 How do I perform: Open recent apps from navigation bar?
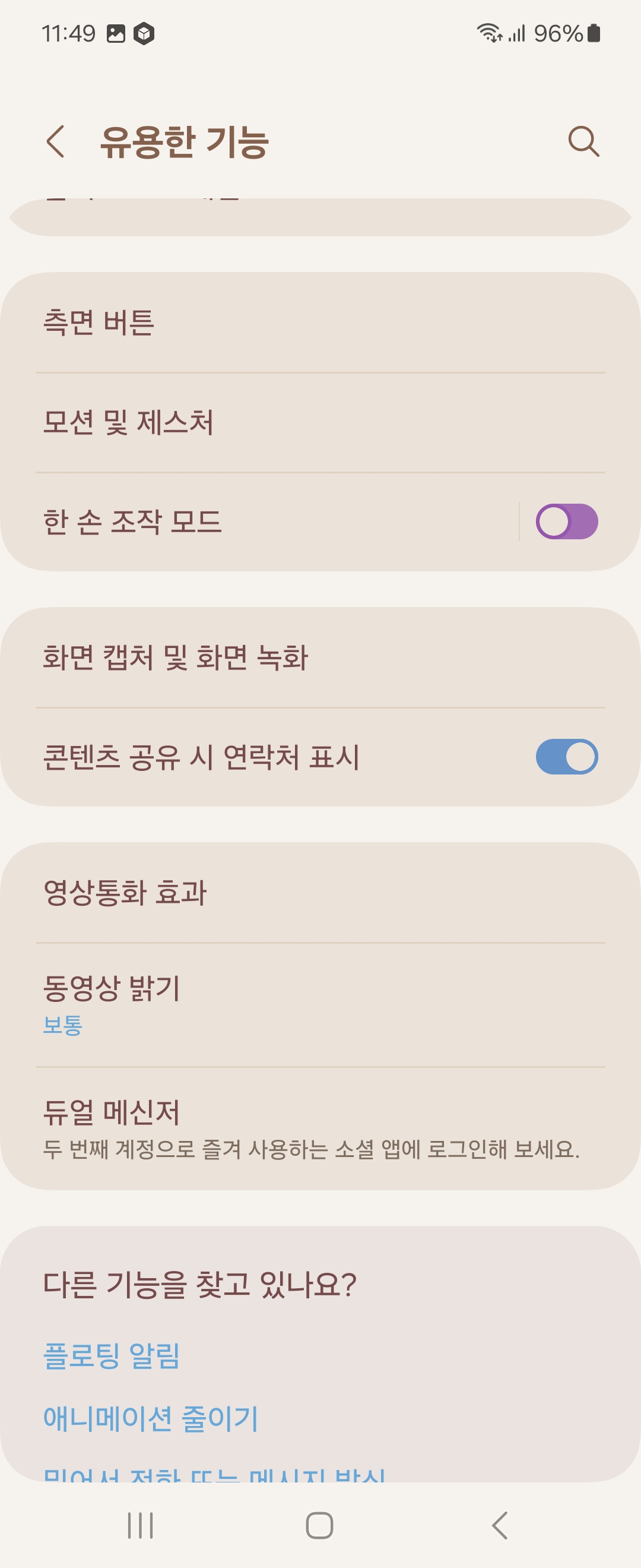(141, 1525)
